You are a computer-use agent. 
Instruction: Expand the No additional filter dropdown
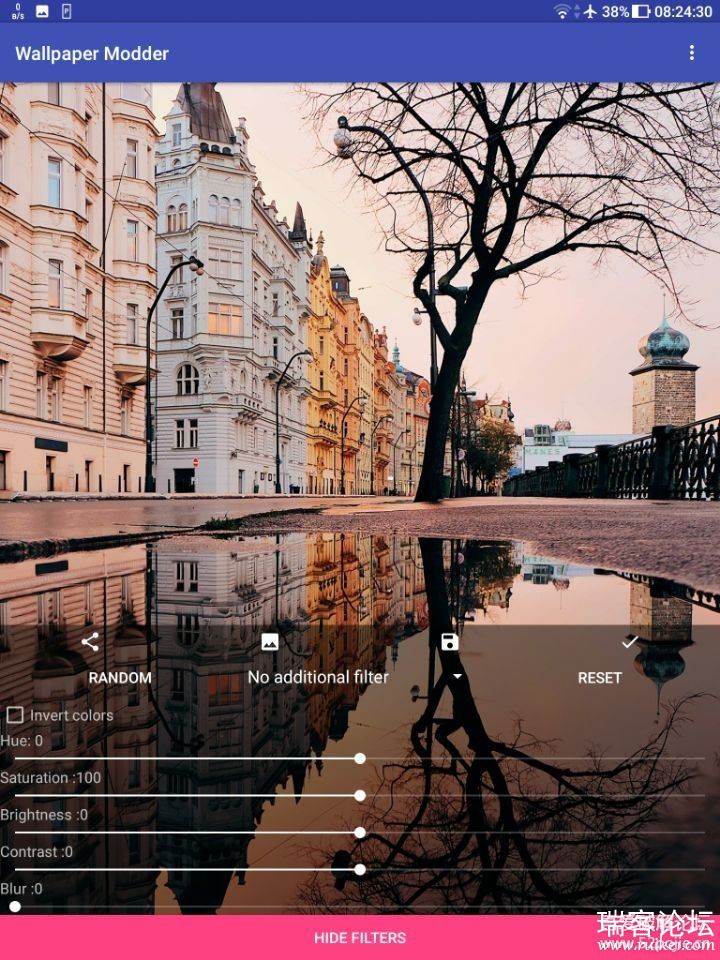[355, 677]
